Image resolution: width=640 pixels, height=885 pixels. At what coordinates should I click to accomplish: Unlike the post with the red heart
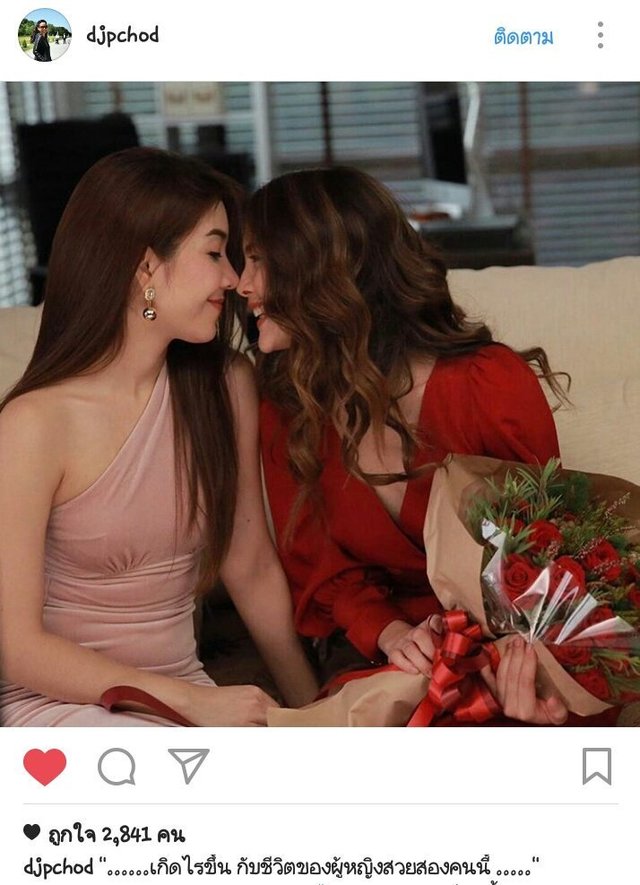(44, 766)
